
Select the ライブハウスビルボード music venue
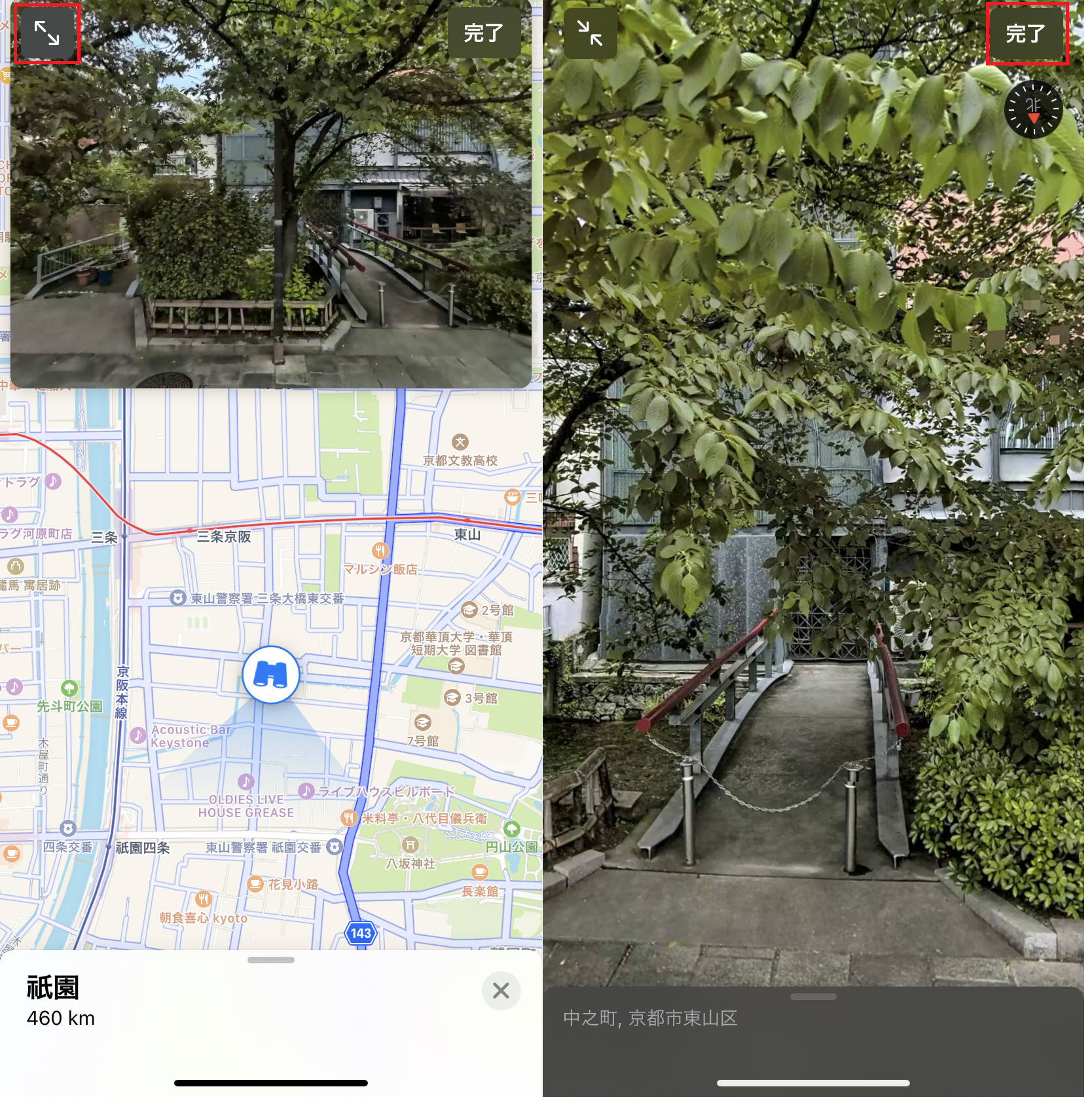306,791
